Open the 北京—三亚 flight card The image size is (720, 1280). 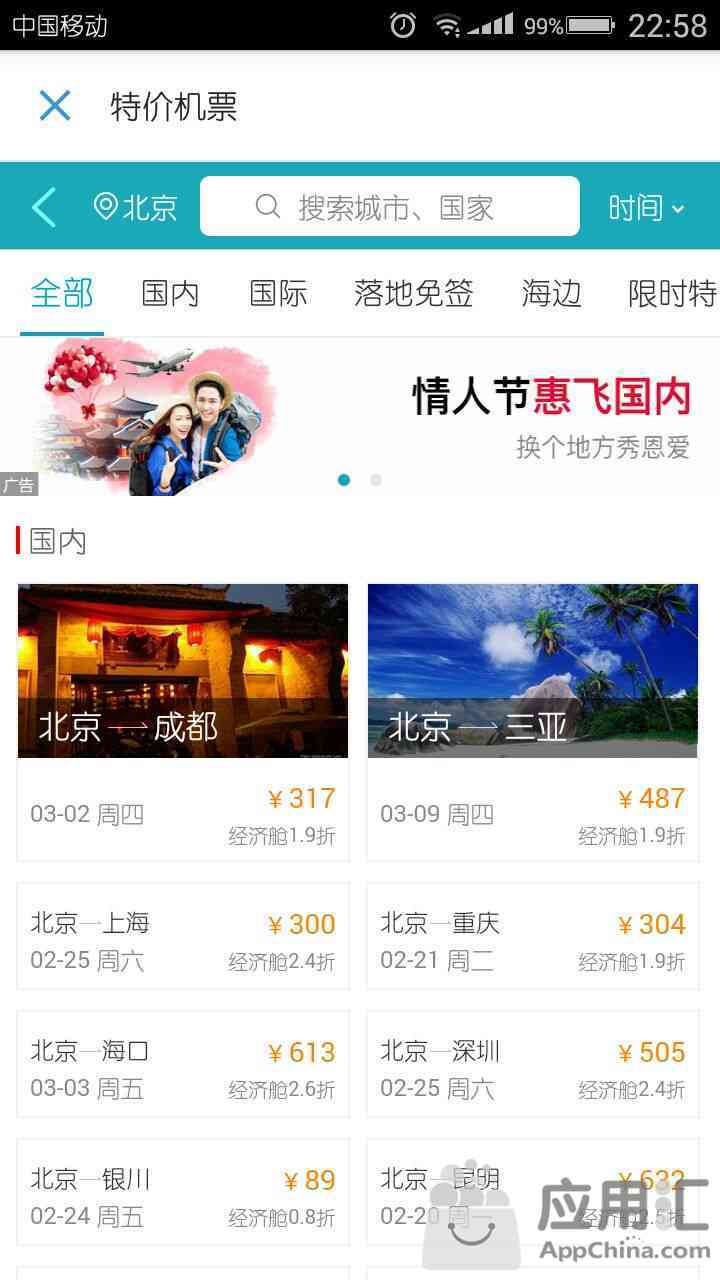pyautogui.click(x=532, y=720)
